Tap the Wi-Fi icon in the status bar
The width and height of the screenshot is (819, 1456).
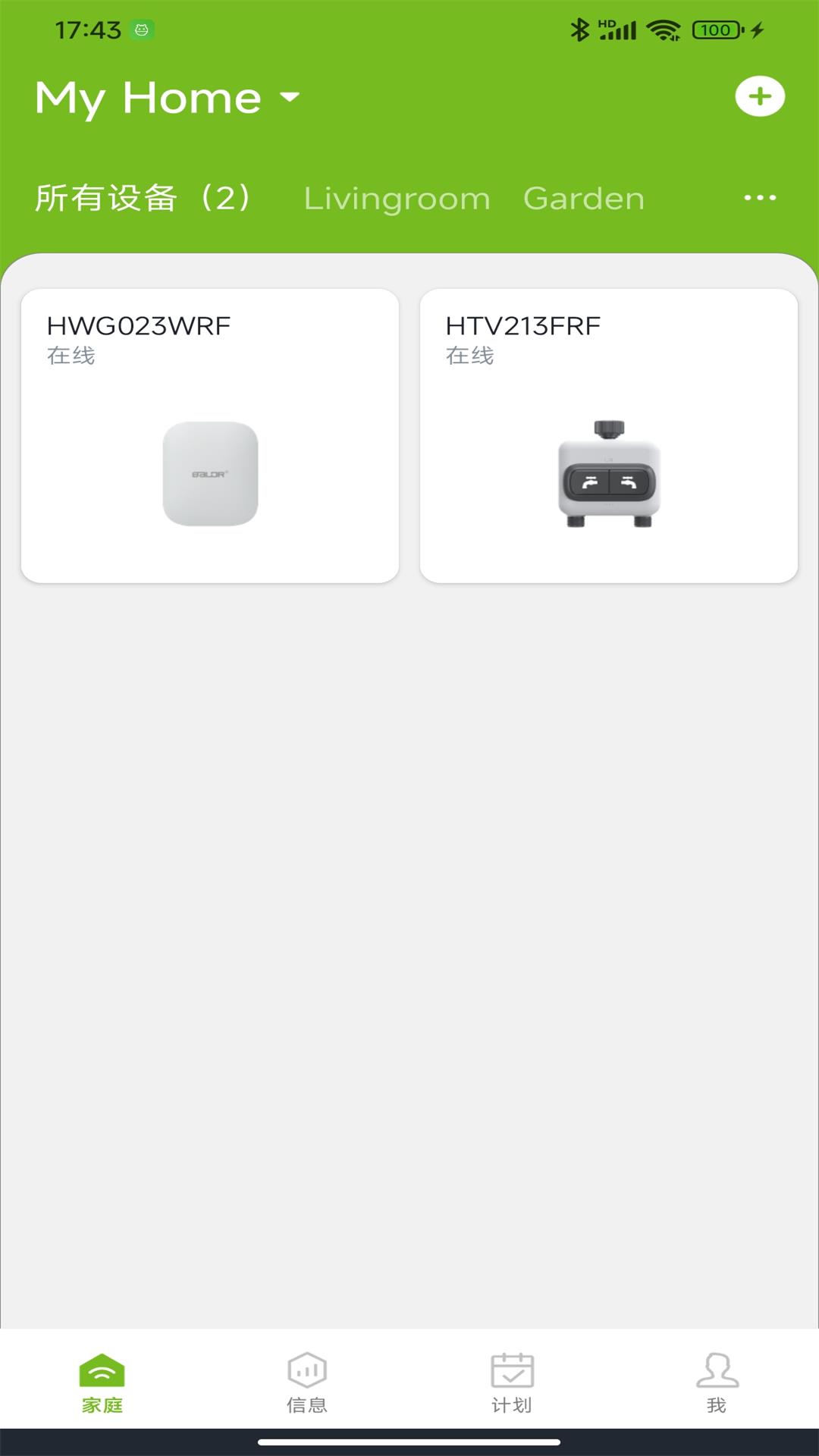click(661, 29)
